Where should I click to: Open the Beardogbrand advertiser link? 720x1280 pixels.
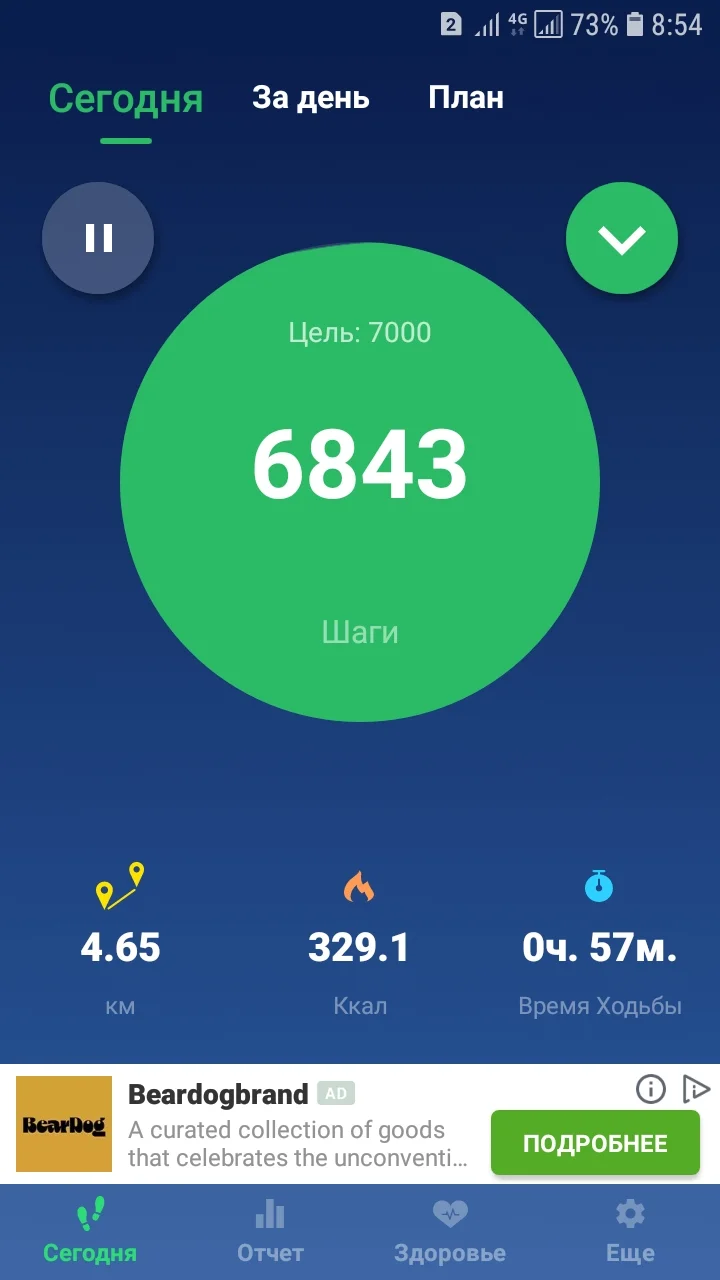coord(218,1094)
